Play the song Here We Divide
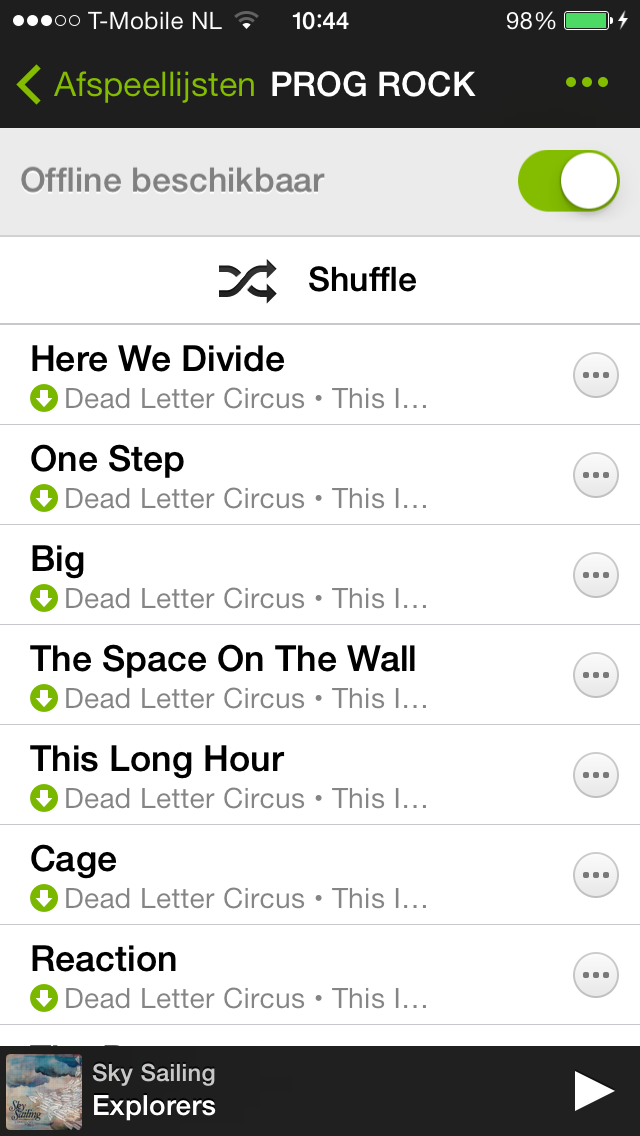Image resolution: width=640 pixels, height=1136 pixels. (280, 375)
